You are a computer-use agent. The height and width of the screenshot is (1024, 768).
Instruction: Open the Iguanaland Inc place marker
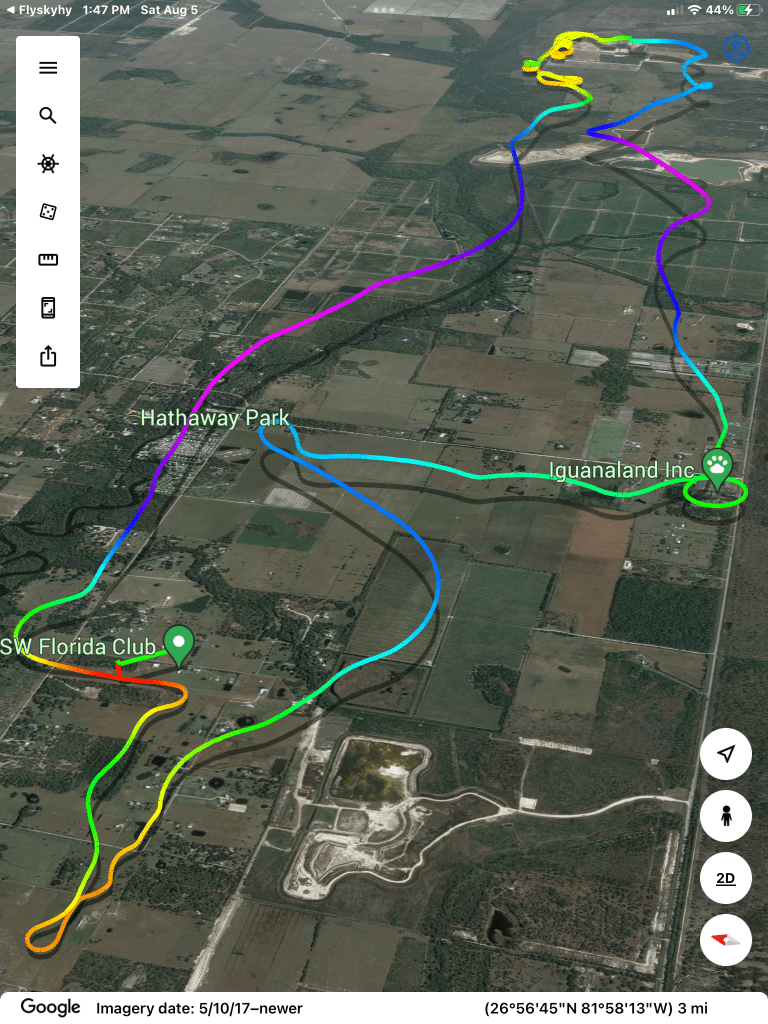click(717, 464)
